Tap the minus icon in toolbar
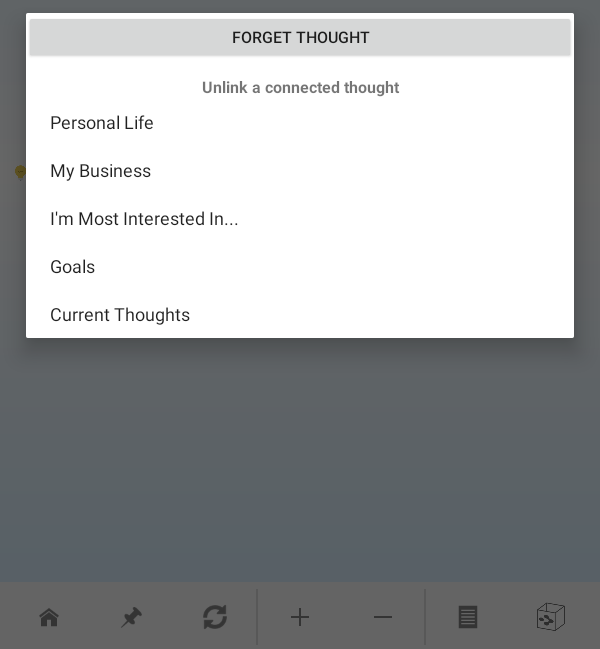 [383, 617]
